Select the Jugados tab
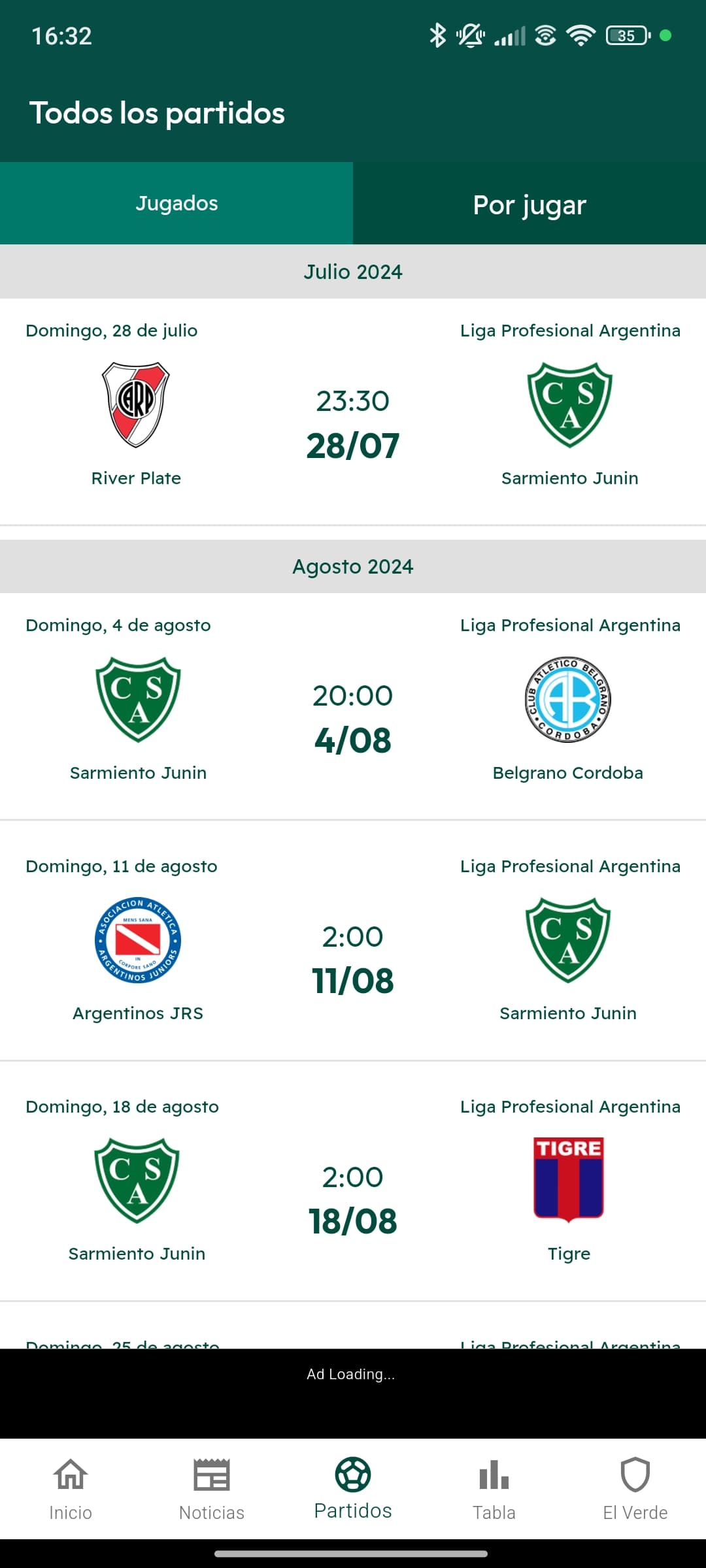This screenshot has width=706, height=1568. 176,203
